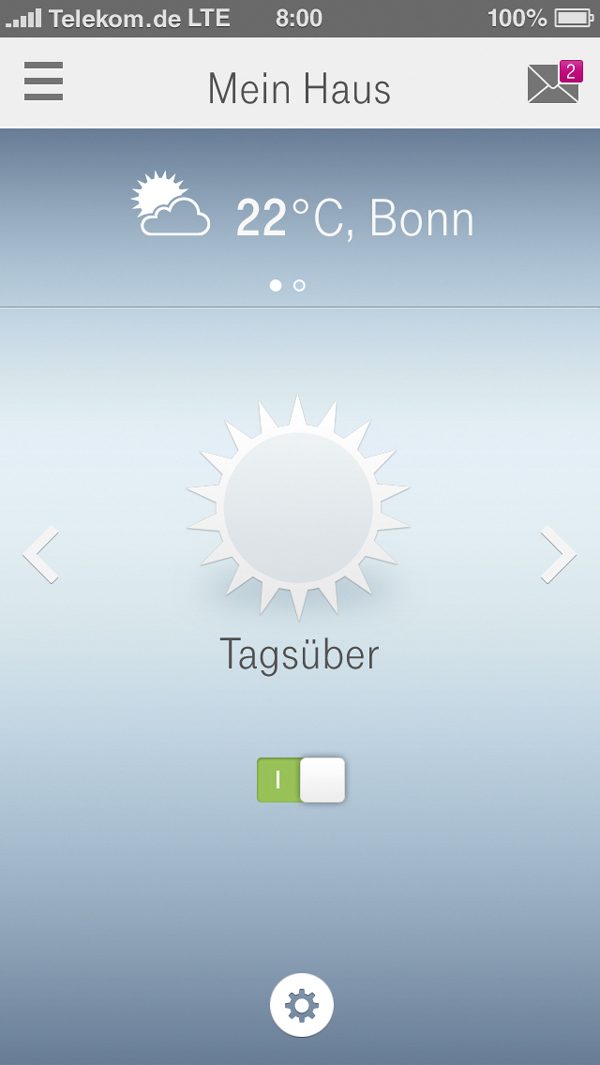Open settings via the gear button
The height and width of the screenshot is (1065, 600).
click(302, 1005)
